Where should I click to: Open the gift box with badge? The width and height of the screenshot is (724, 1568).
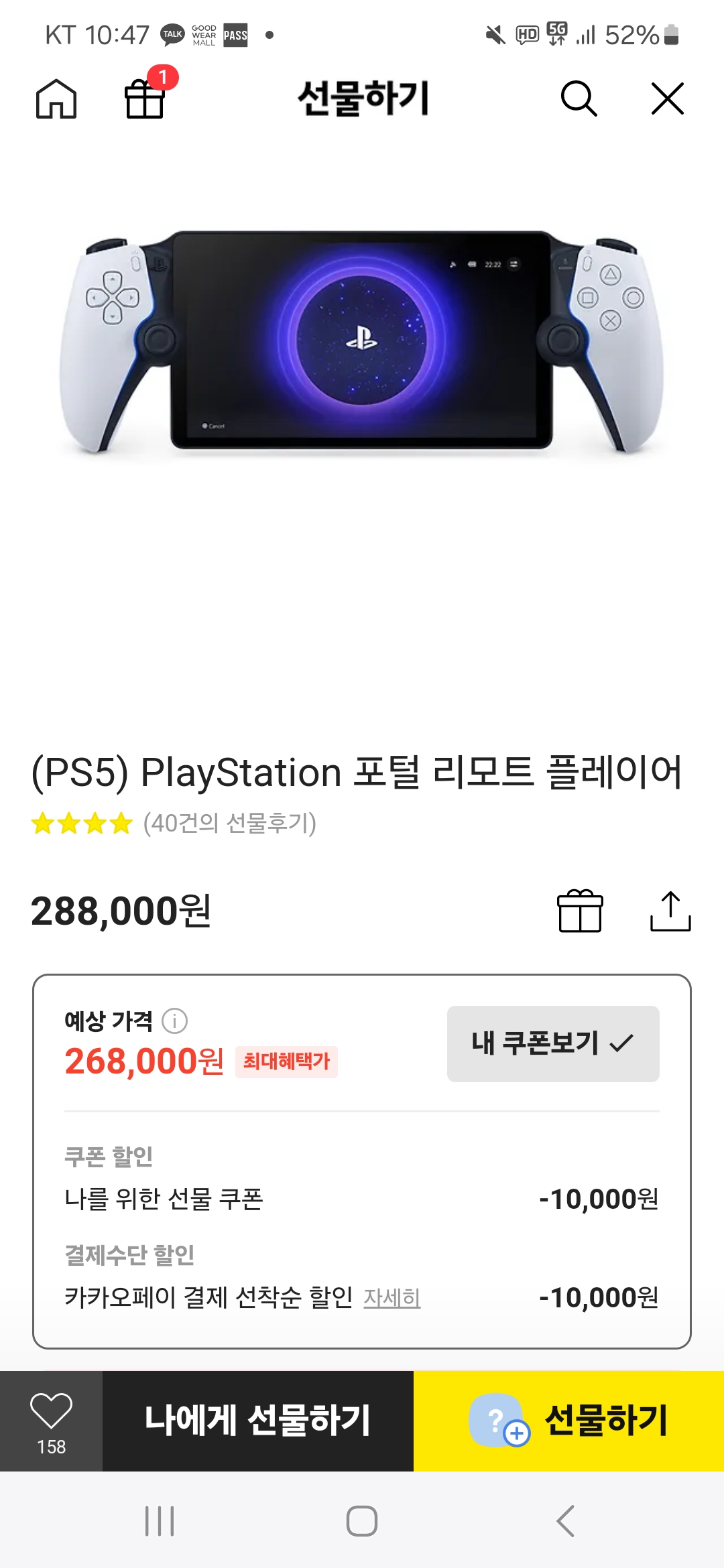click(145, 99)
